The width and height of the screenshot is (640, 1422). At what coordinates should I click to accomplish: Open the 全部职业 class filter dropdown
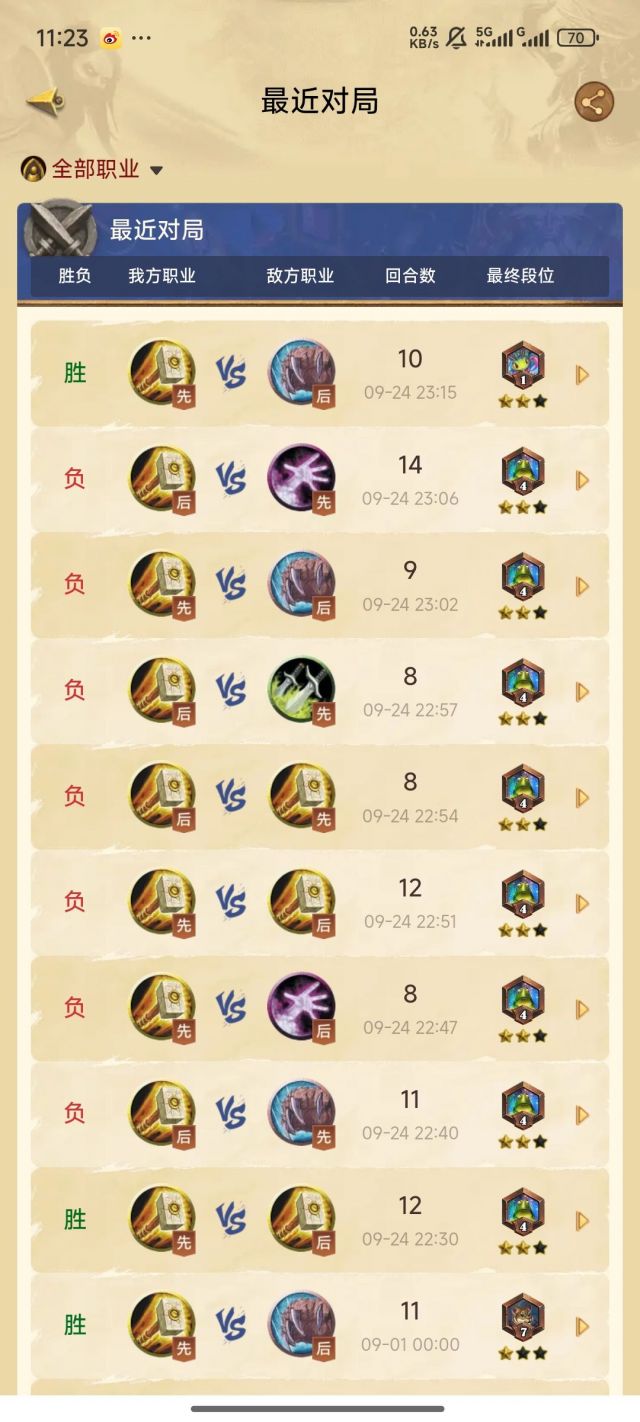92,170
